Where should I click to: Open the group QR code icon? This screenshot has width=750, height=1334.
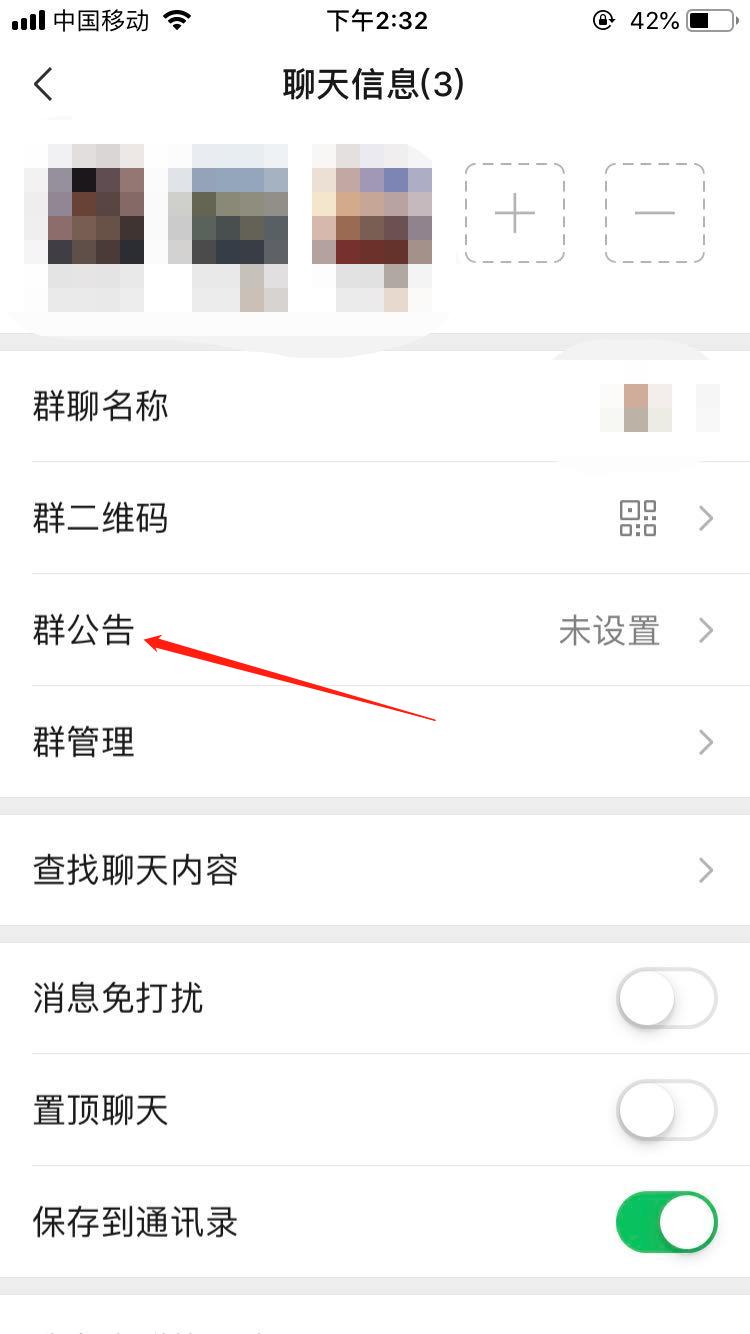coord(638,518)
